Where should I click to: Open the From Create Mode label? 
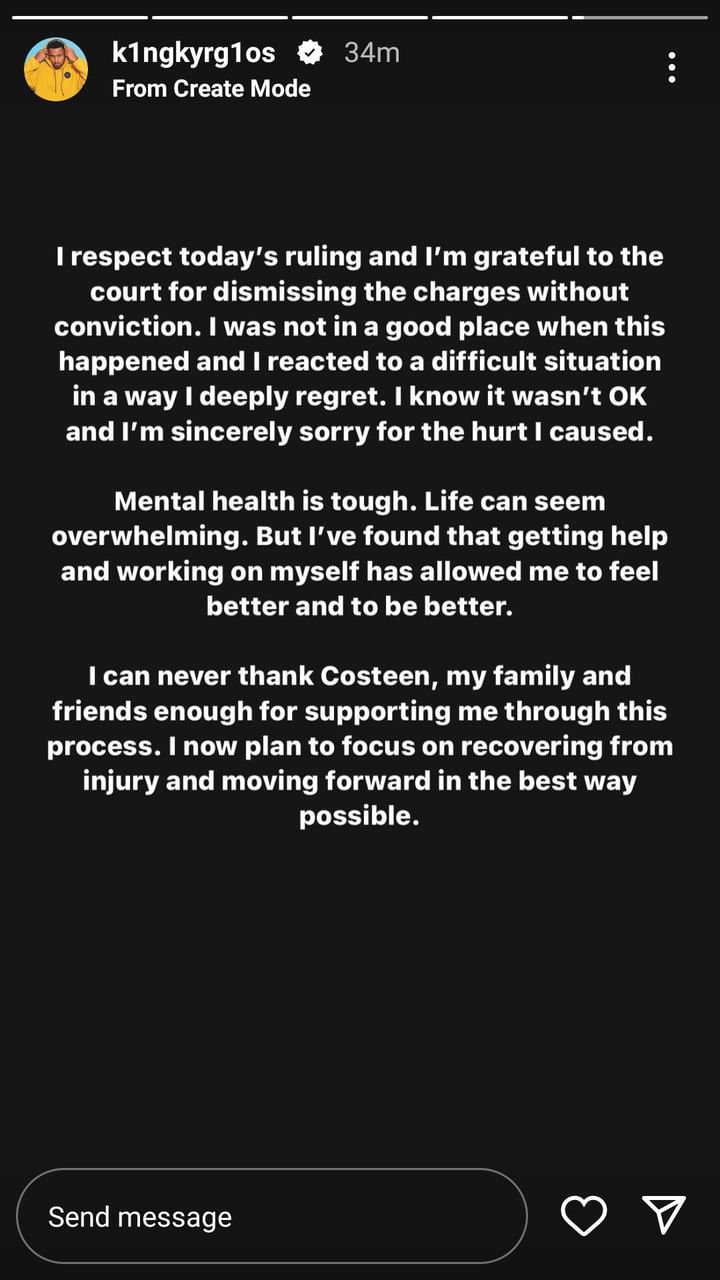[x=211, y=89]
